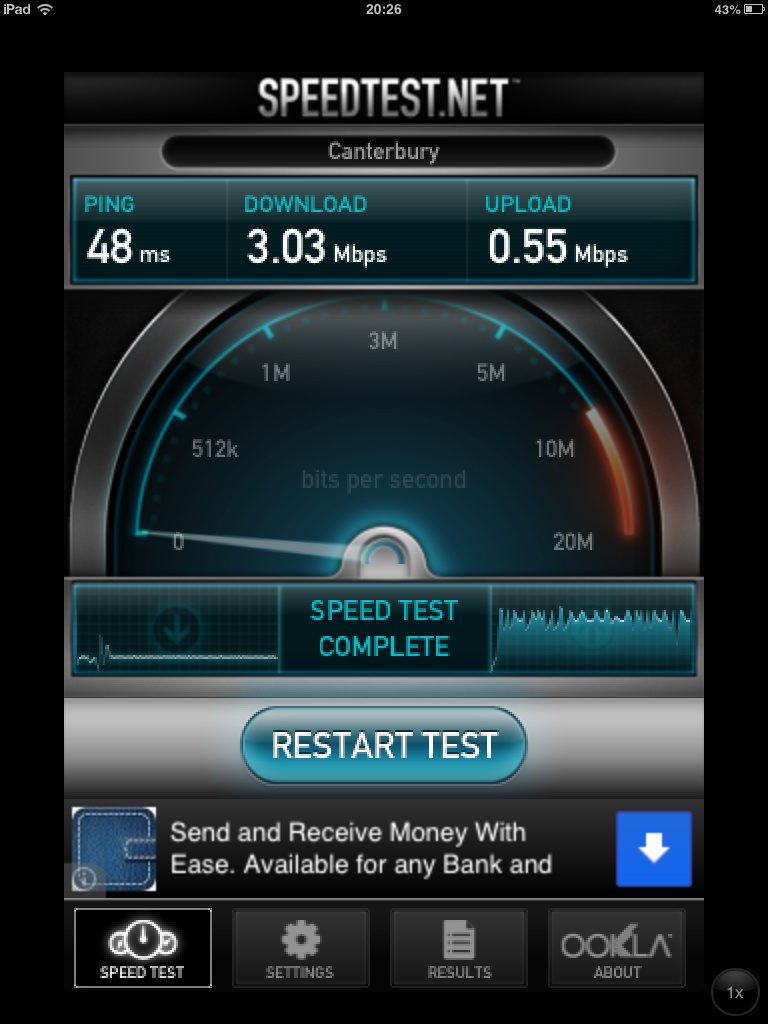Switch to the Settings tab

(300, 948)
